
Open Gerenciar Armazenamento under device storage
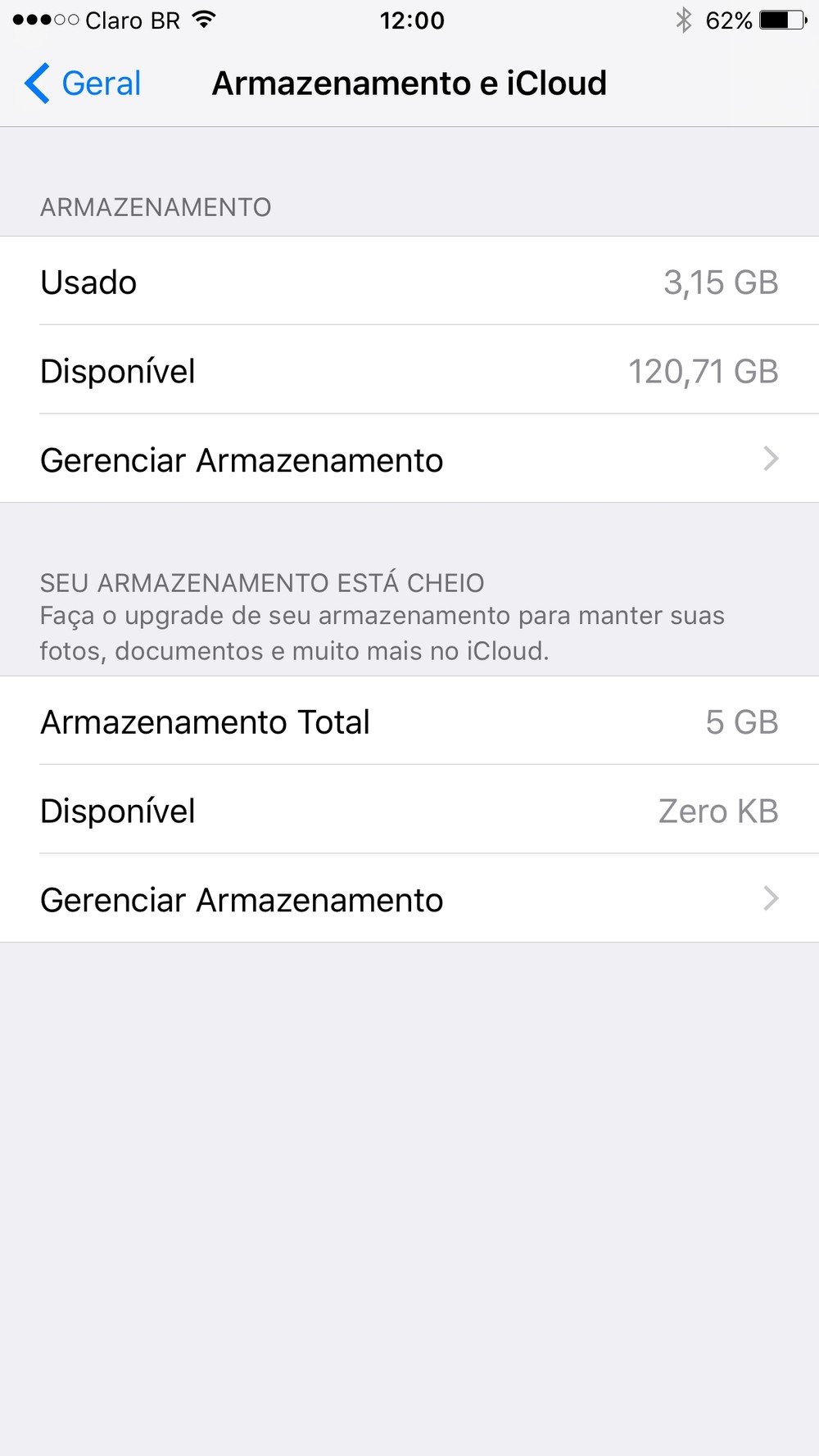[409, 459]
